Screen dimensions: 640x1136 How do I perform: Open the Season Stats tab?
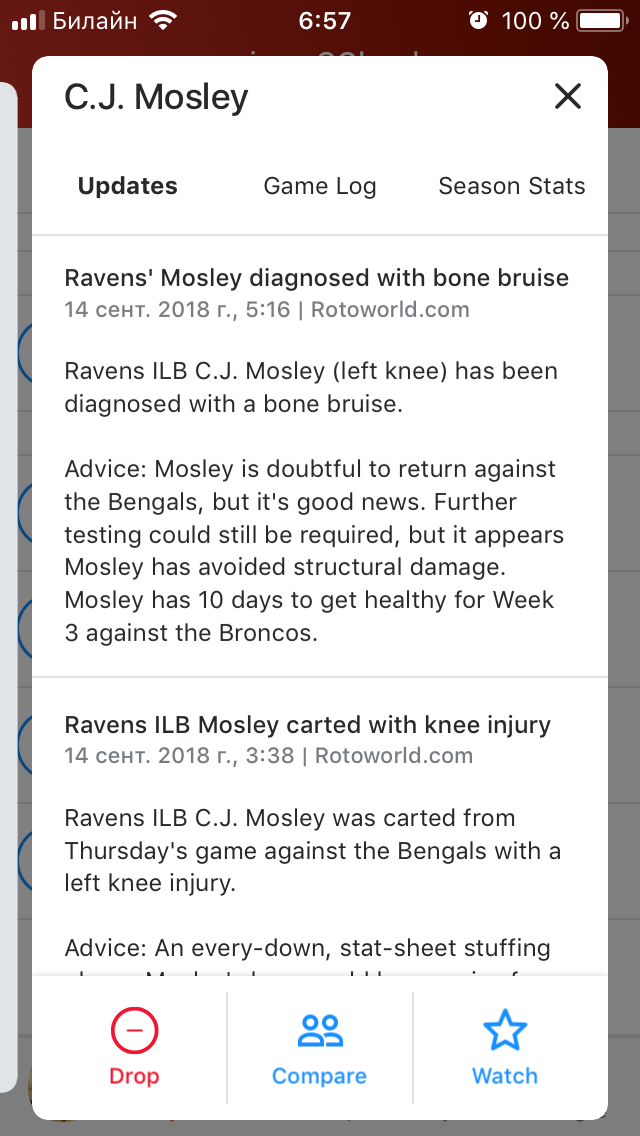point(512,186)
